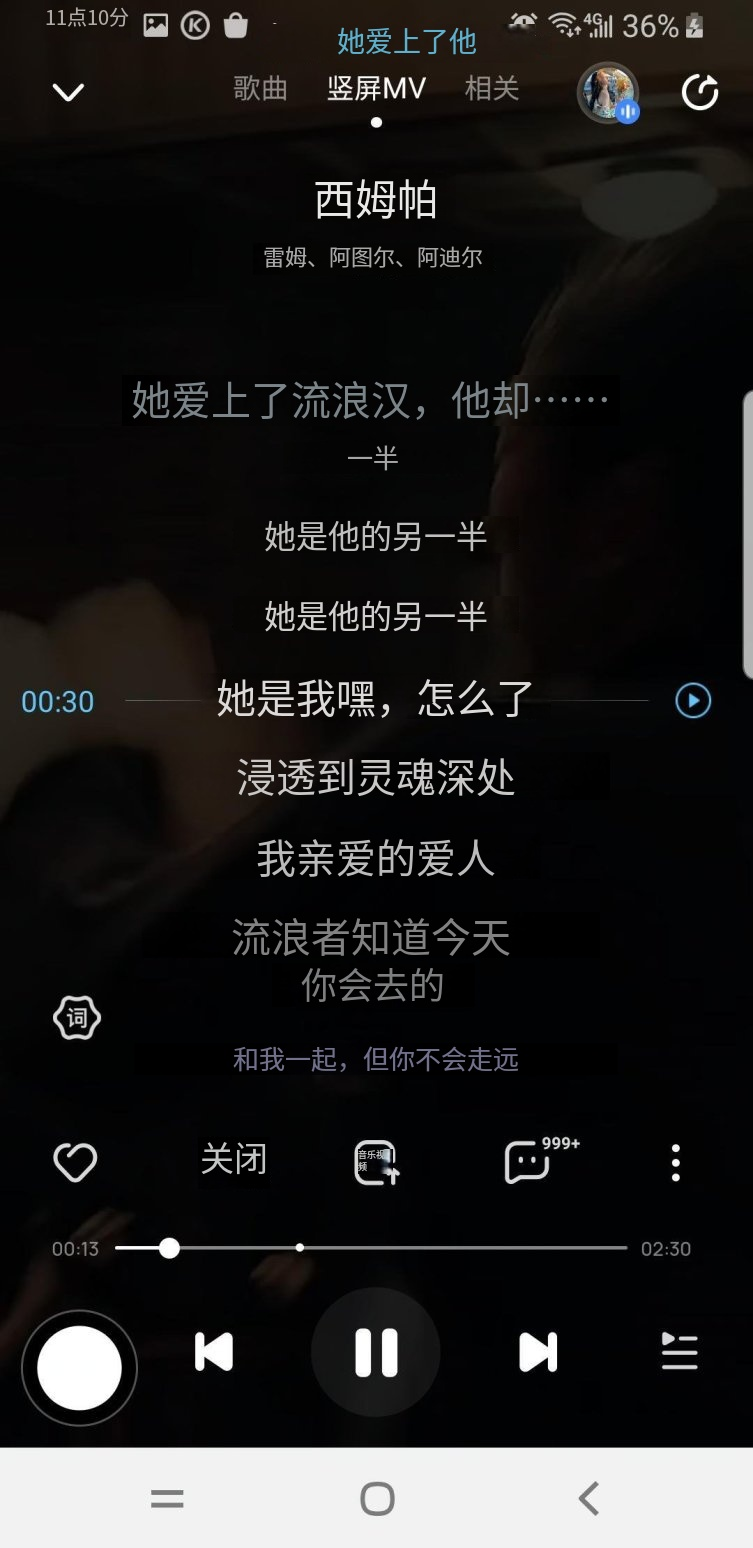Tap the 她爱上了他 title text
The image size is (753, 1548).
(405, 42)
